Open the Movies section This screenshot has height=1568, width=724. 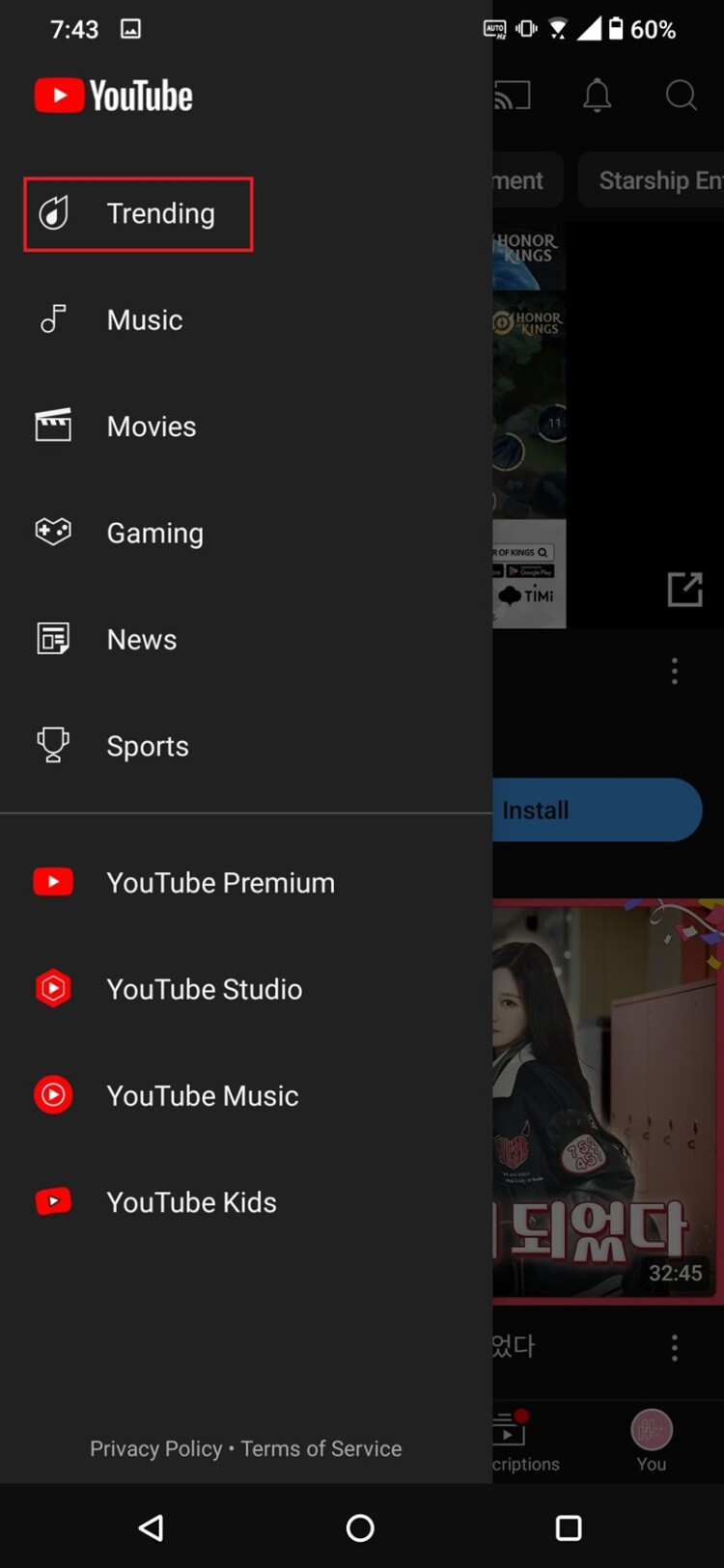pyautogui.click(x=152, y=426)
